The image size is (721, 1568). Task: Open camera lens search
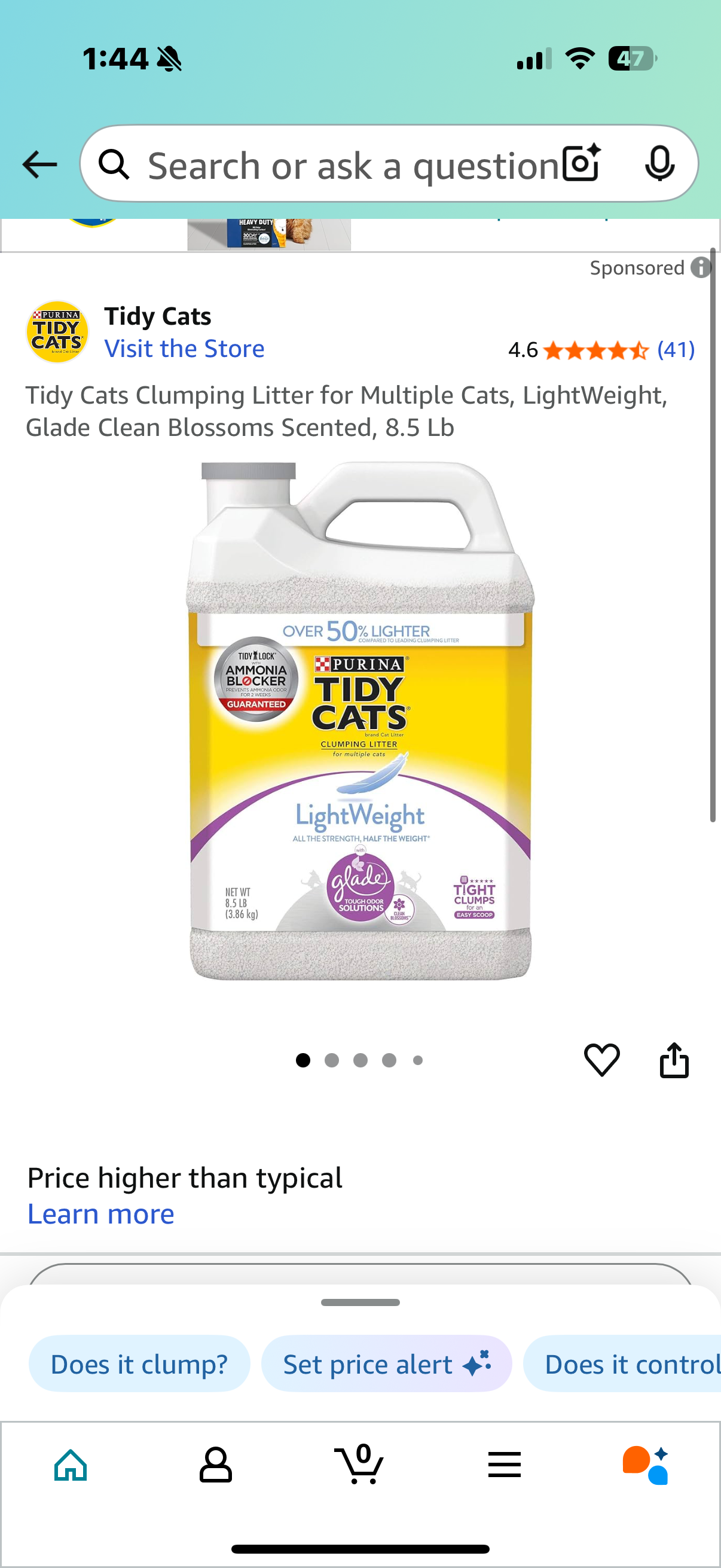click(x=581, y=163)
